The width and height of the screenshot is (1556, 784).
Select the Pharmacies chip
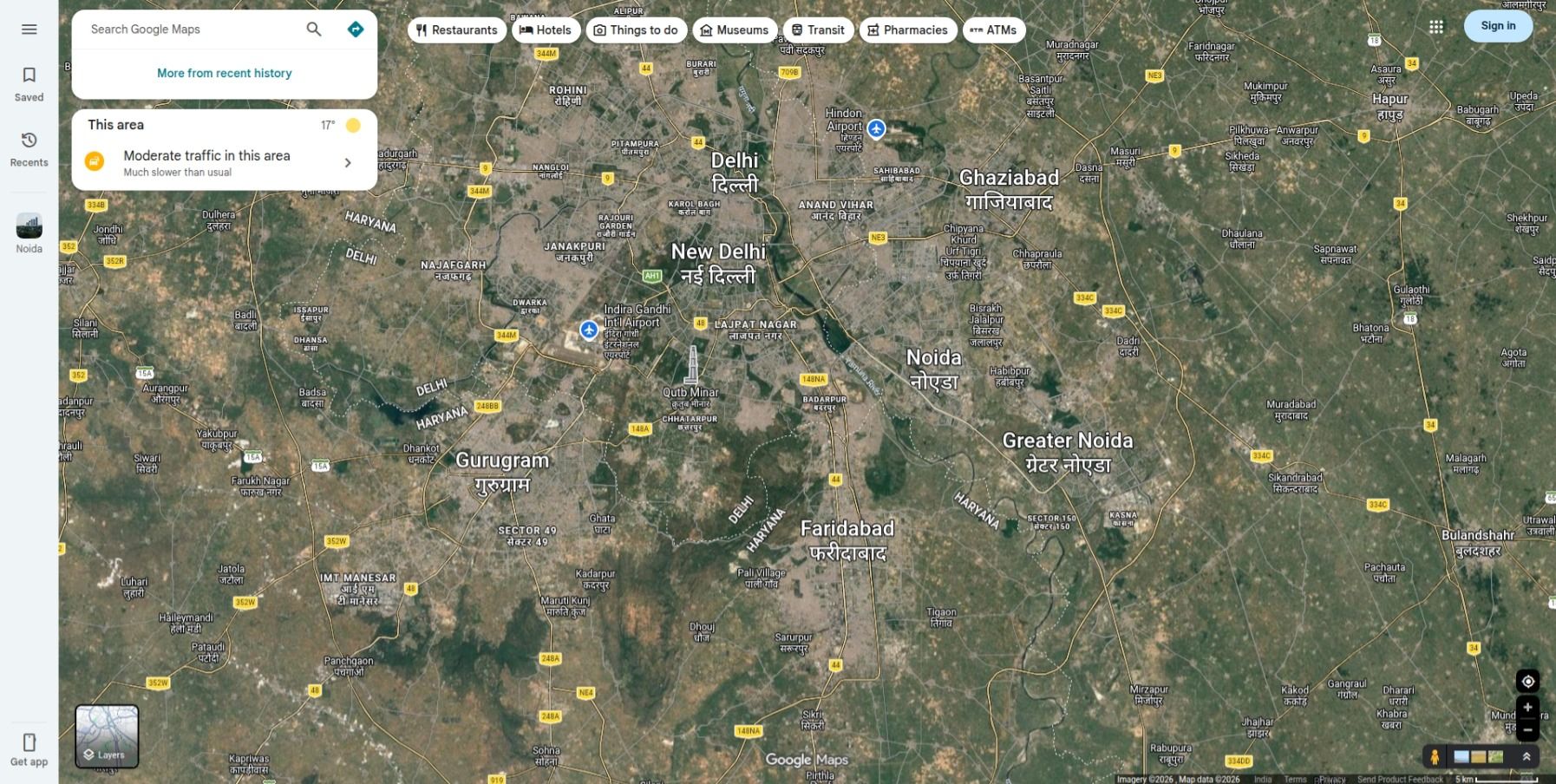click(x=907, y=30)
